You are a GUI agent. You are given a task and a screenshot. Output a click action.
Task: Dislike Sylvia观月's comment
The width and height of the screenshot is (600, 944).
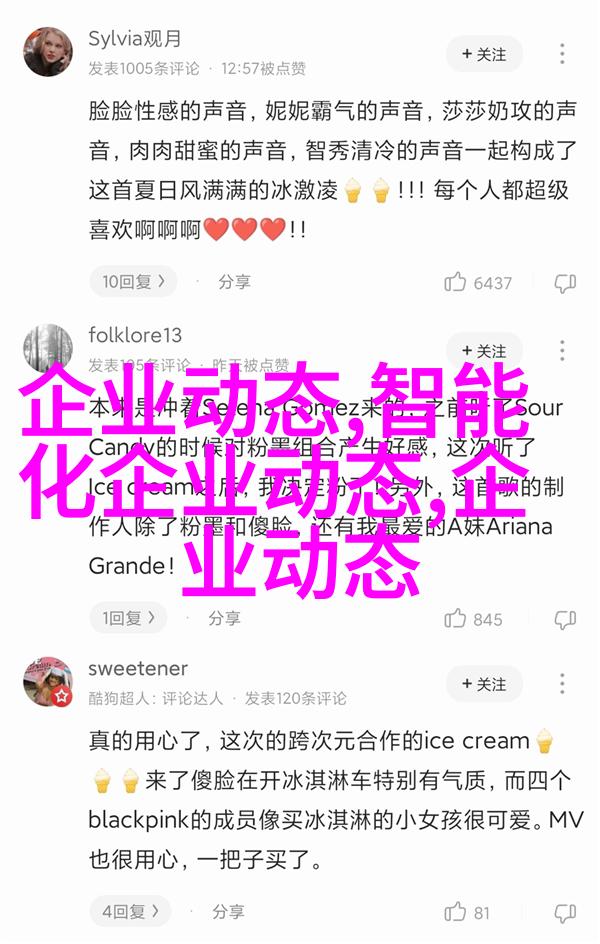pos(565,283)
